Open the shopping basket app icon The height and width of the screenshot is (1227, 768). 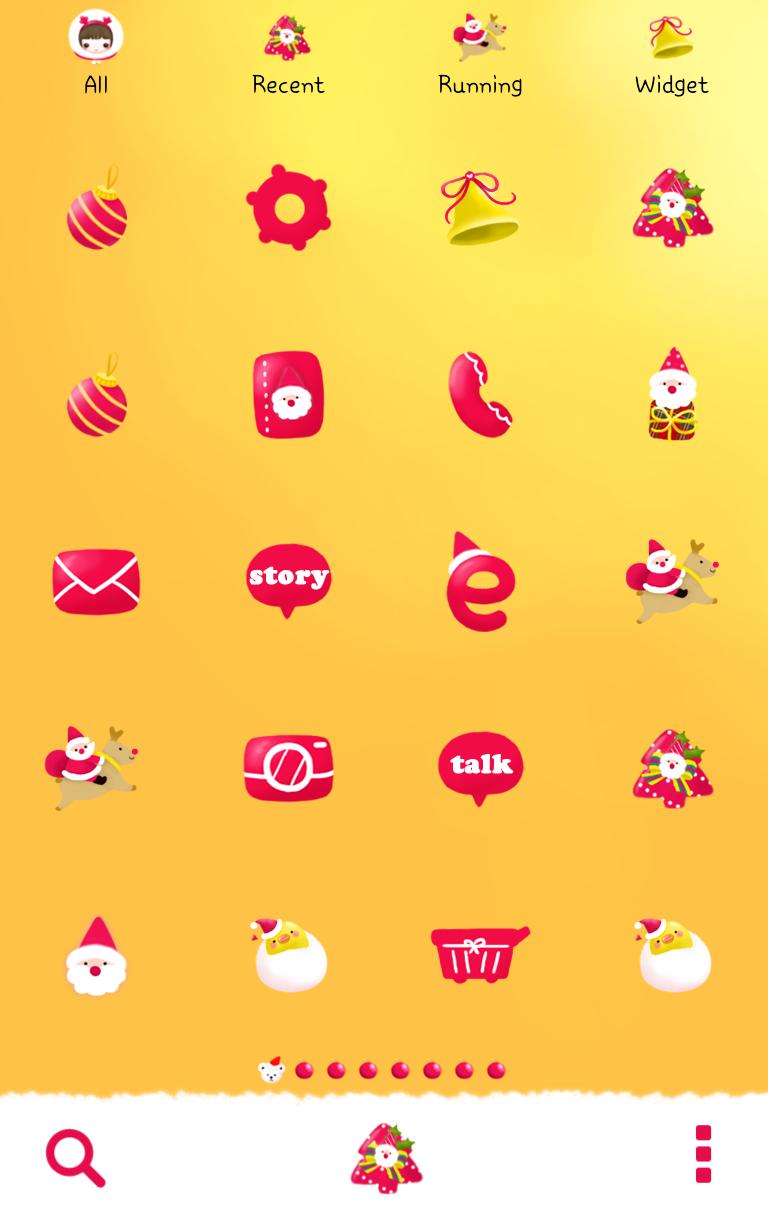[480, 954]
